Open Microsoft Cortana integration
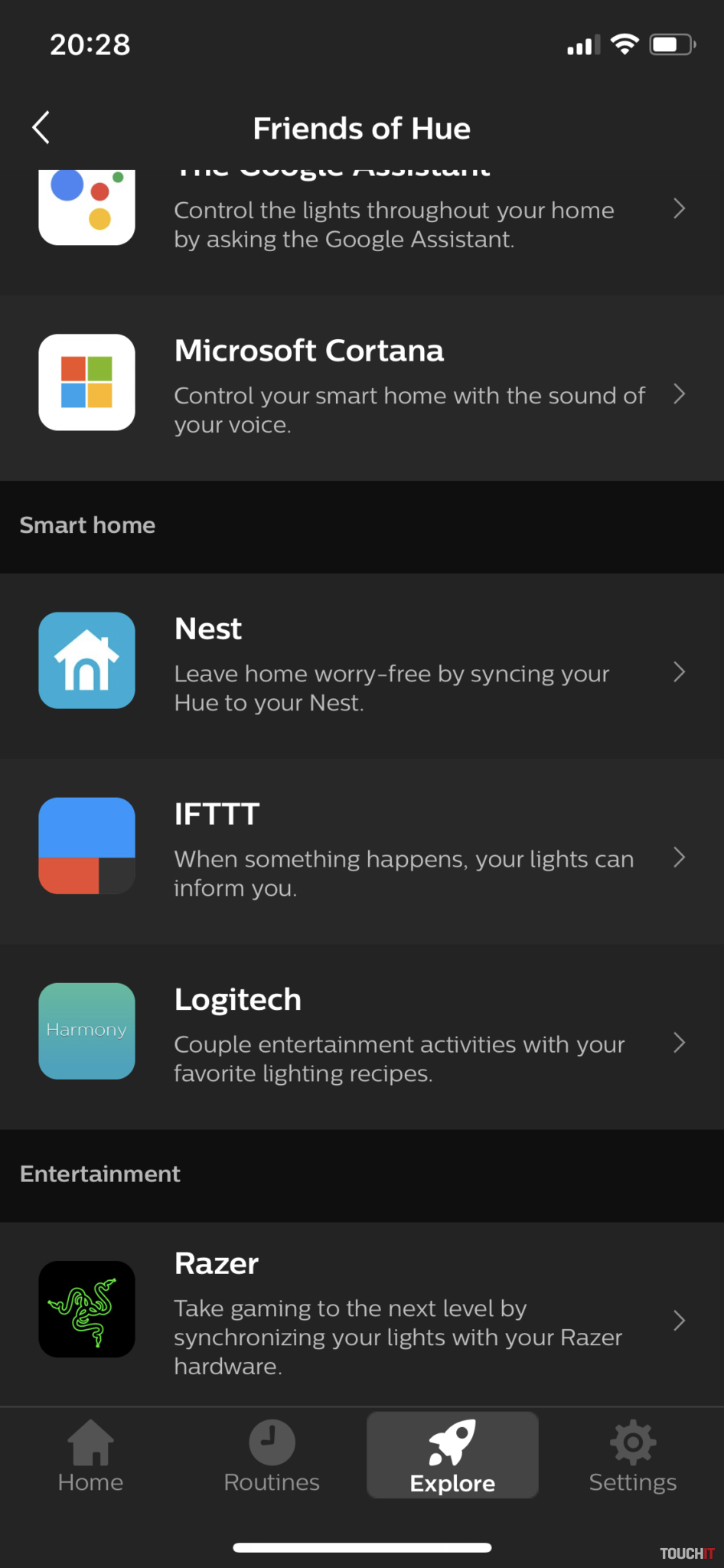724x1568 pixels. point(361,387)
